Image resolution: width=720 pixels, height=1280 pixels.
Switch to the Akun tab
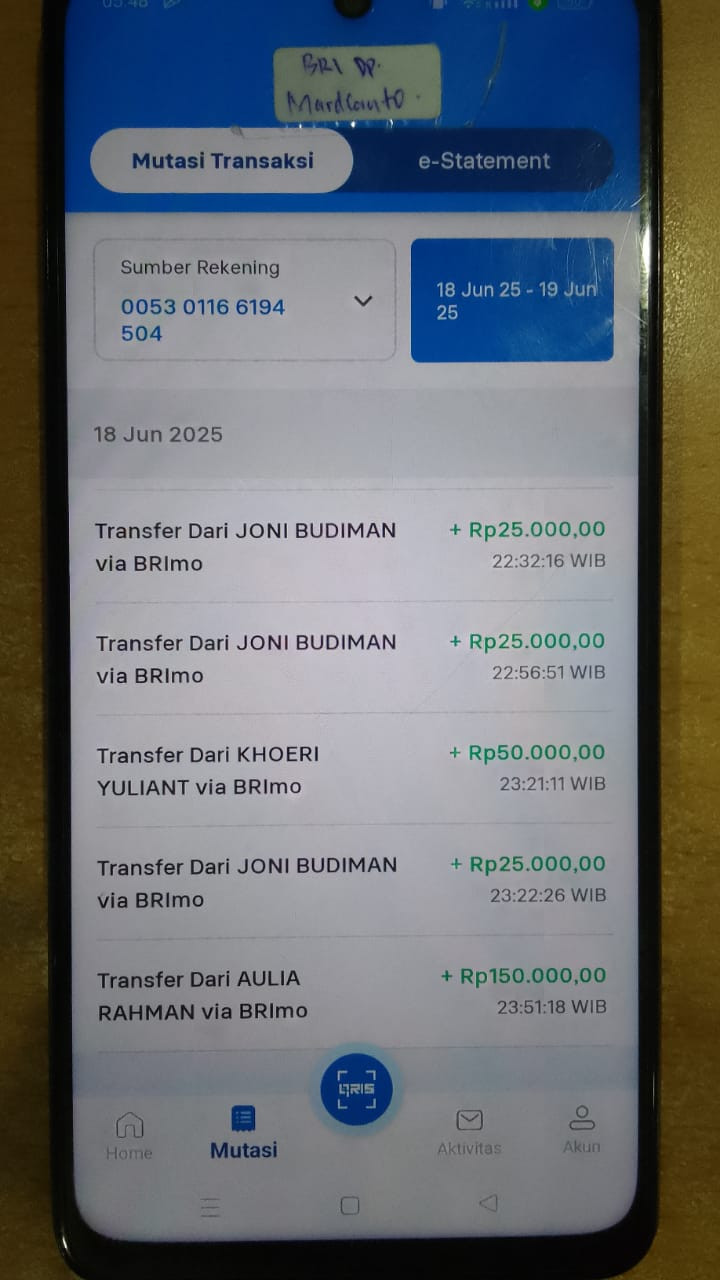581,1131
